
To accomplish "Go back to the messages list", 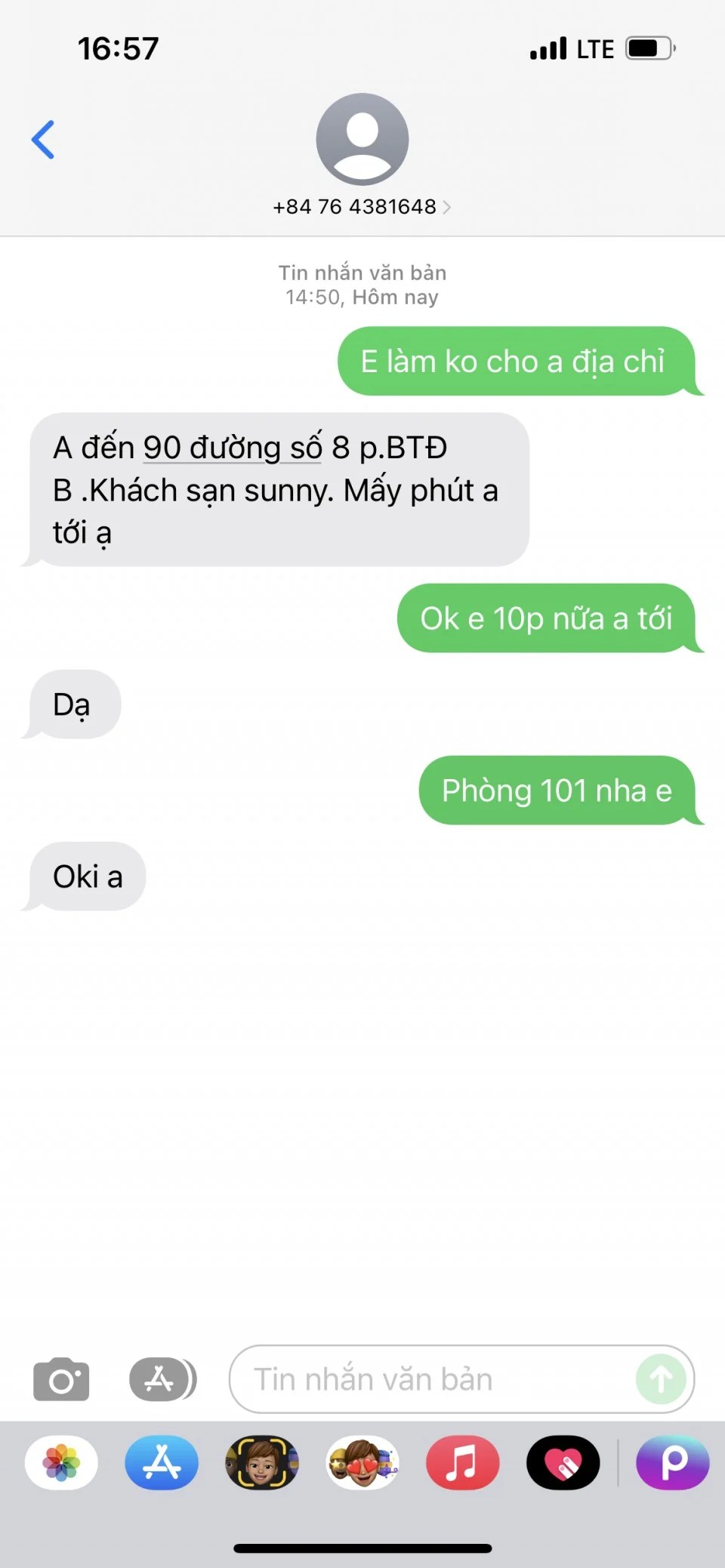I will pos(43,140).
